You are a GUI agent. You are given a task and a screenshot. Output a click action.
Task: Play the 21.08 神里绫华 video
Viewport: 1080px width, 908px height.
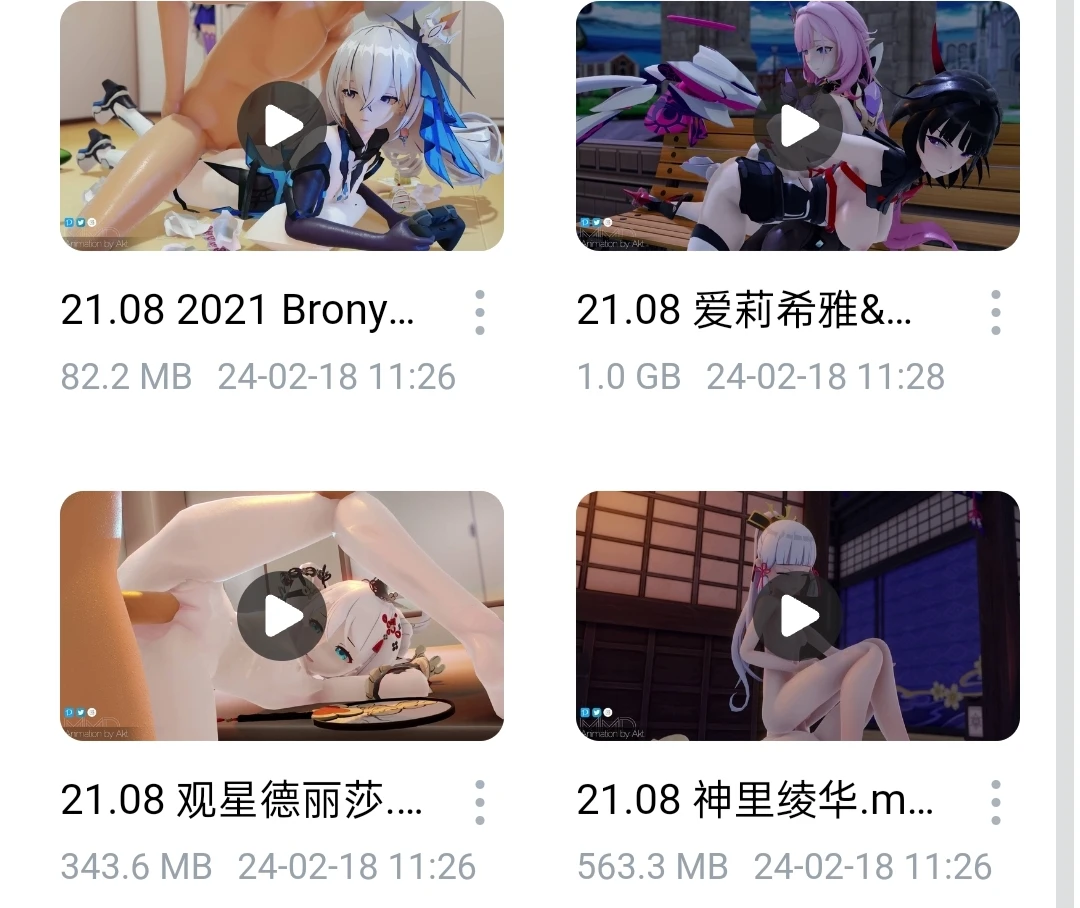tap(798, 617)
